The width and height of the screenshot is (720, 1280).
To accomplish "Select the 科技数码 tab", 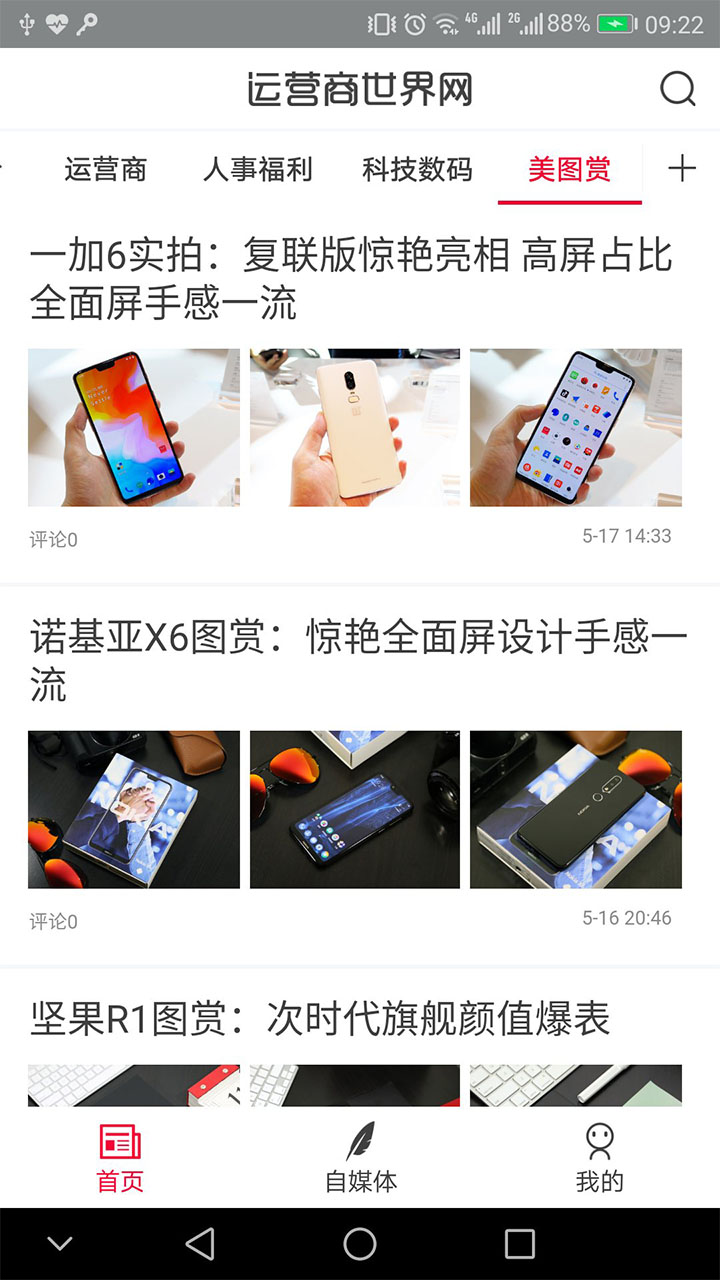I will [x=417, y=169].
